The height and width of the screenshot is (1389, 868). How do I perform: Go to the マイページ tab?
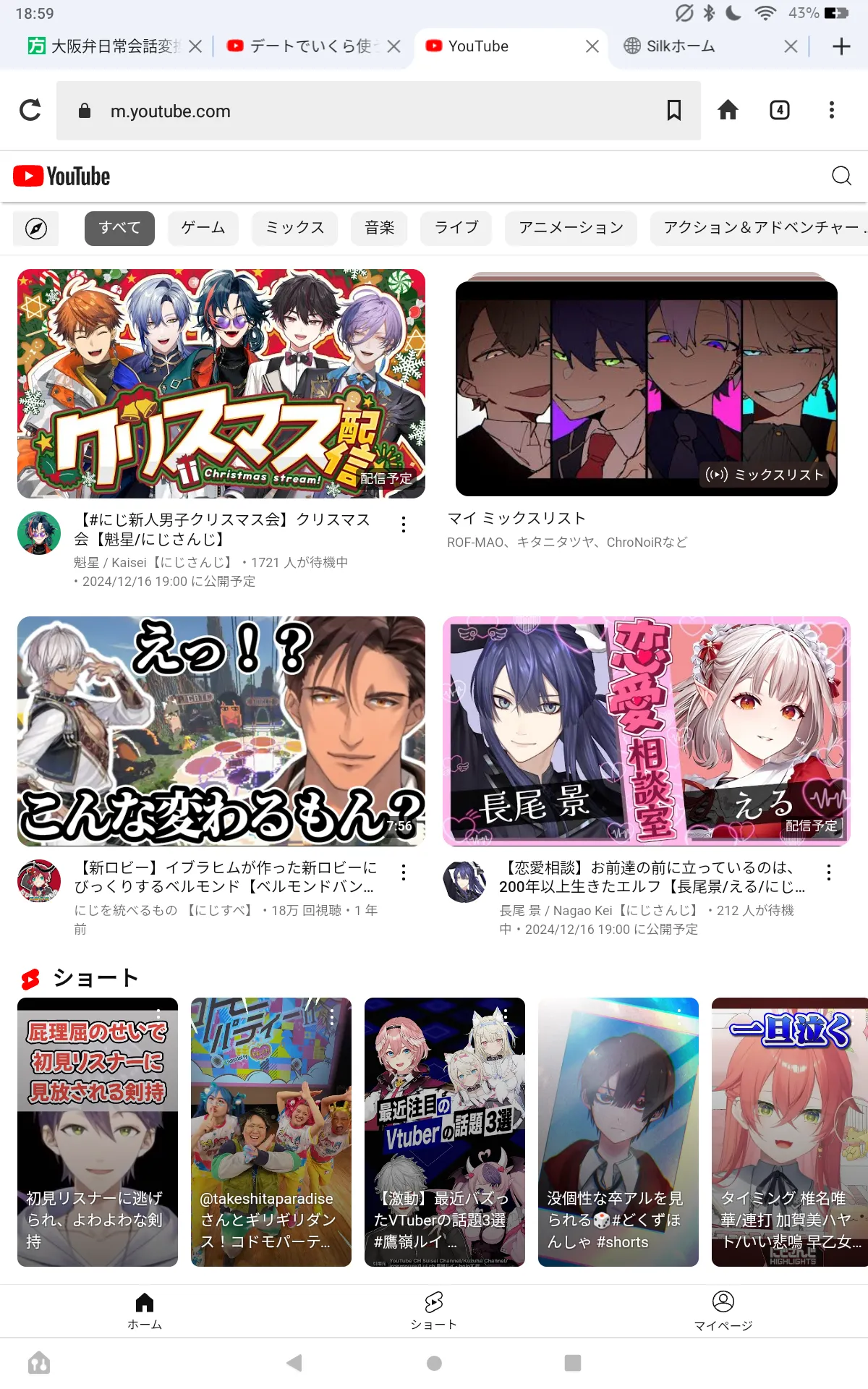723,1311
